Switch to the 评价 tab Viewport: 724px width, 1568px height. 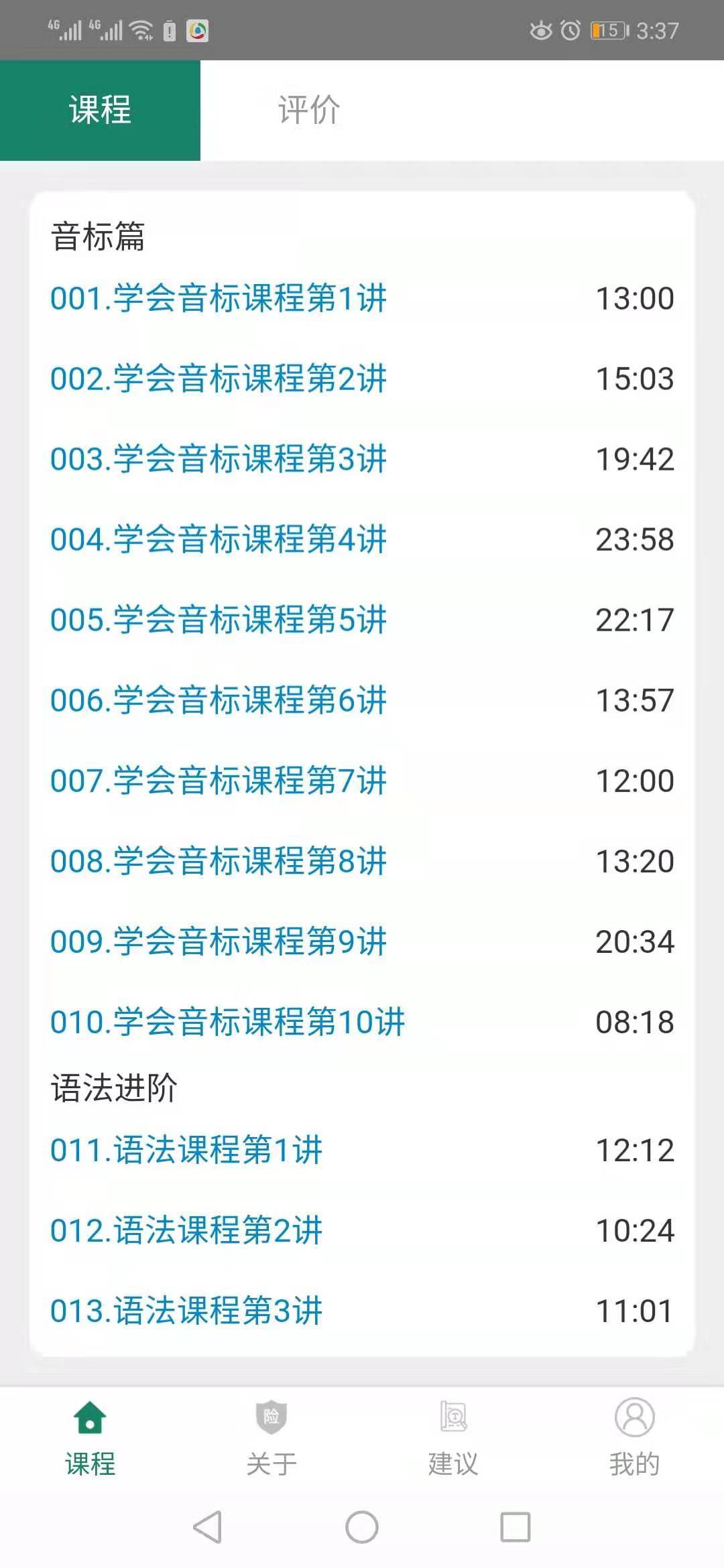click(308, 109)
